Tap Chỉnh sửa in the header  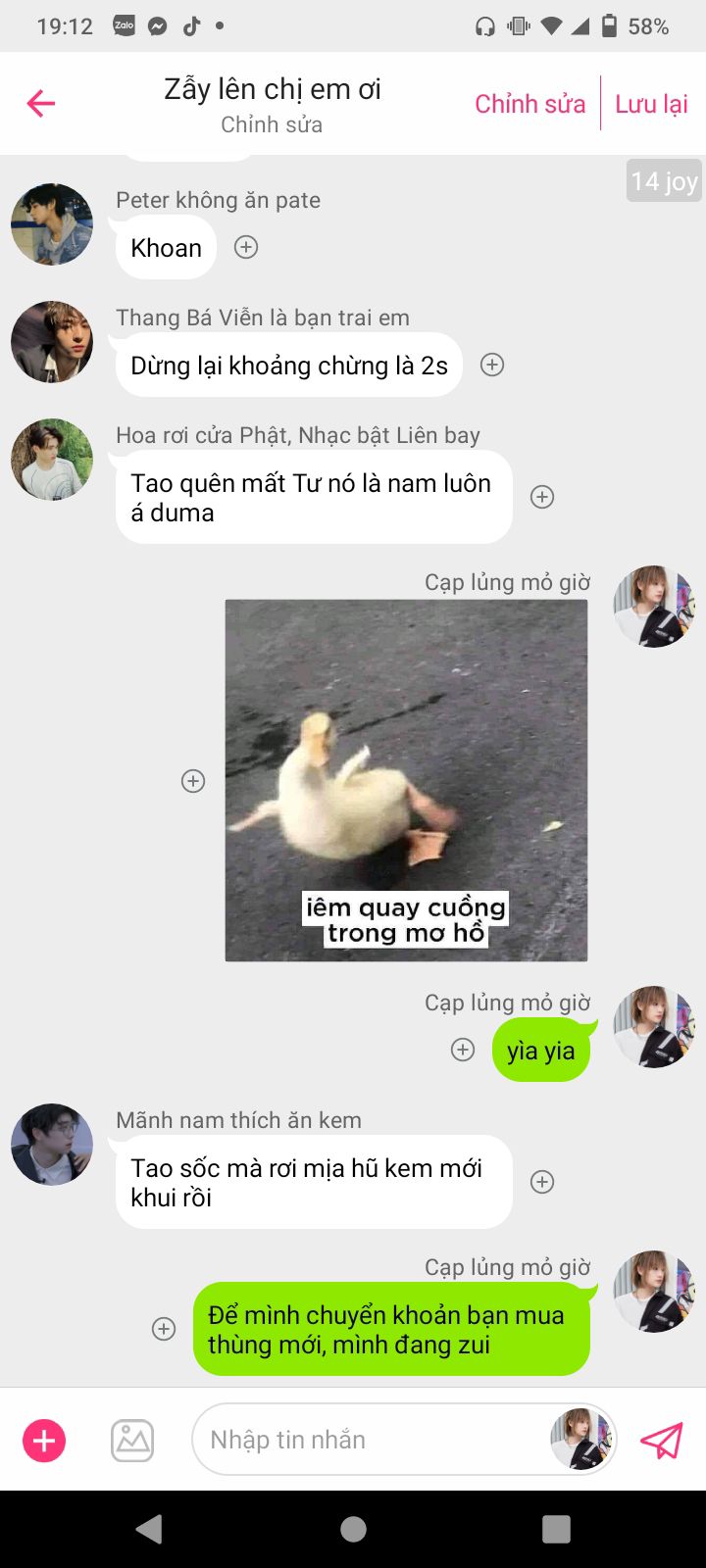[x=529, y=104]
